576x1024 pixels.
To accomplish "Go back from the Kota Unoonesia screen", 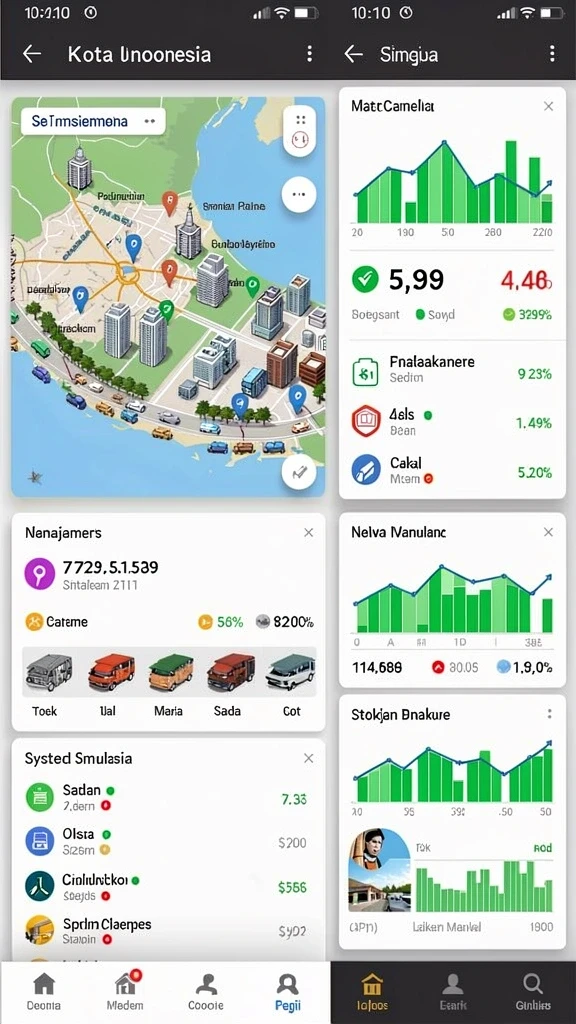I will (32, 54).
